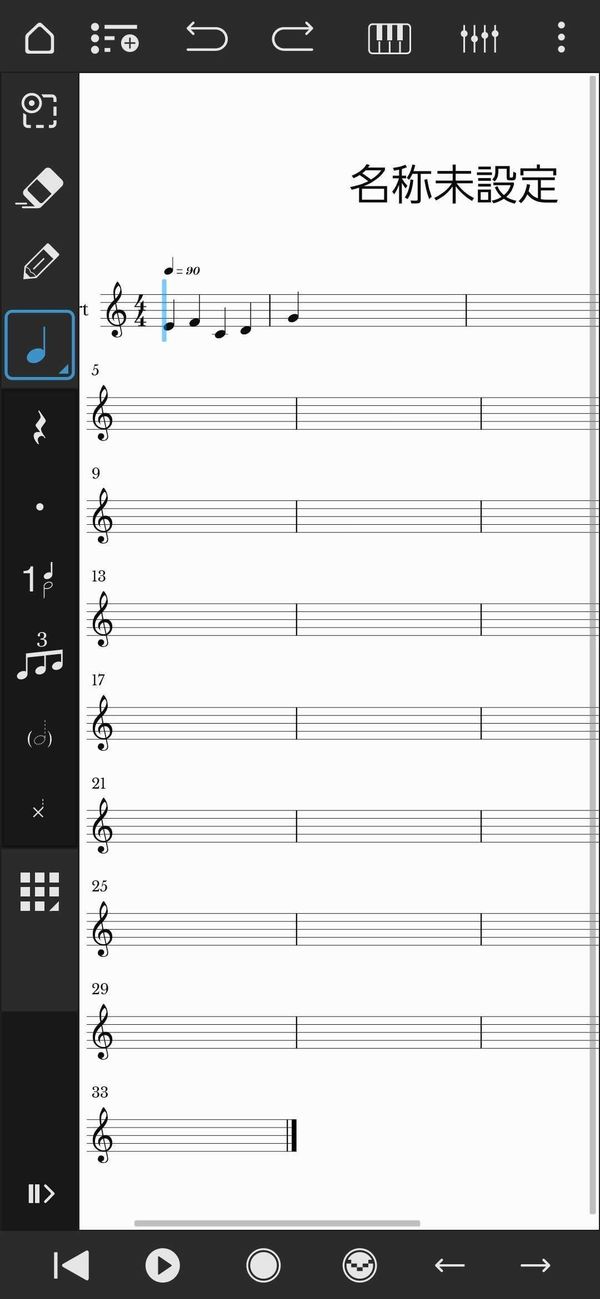
Task: Open the three-dot overflow menu
Action: pyautogui.click(x=561, y=38)
